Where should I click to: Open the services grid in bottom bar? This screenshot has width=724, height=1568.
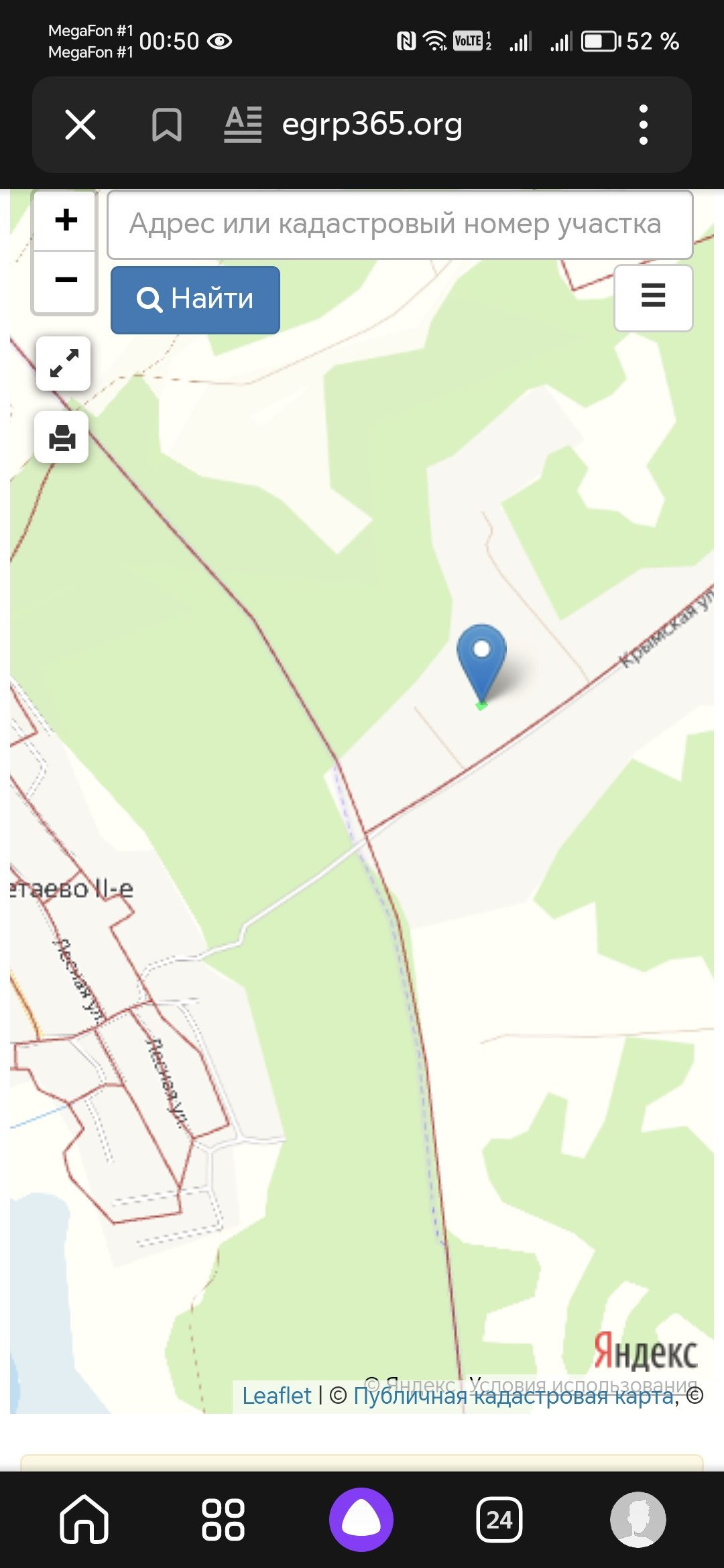pyautogui.click(x=223, y=1519)
